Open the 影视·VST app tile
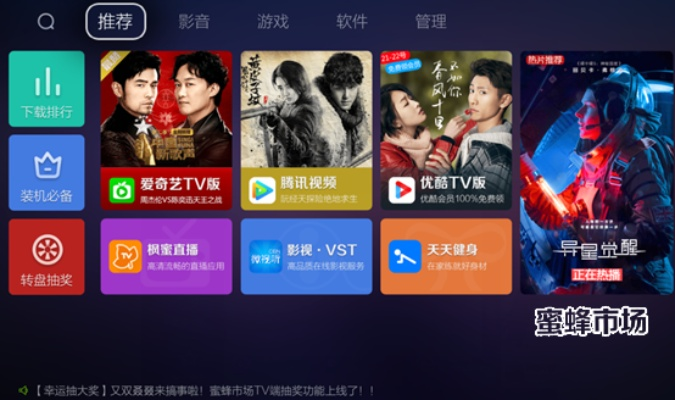The height and width of the screenshot is (400, 675). (x=306, y=257)
